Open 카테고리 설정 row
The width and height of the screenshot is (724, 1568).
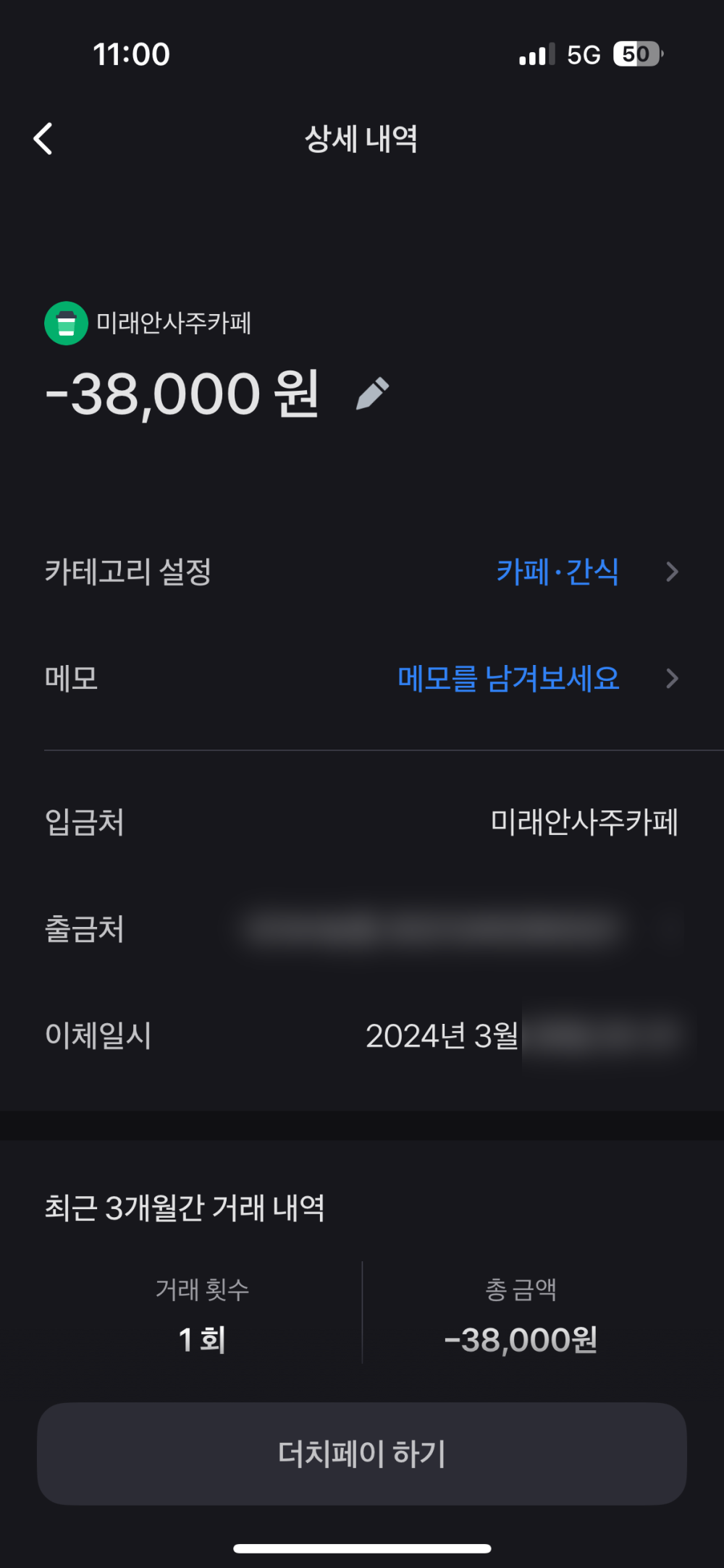pos(362,572)
